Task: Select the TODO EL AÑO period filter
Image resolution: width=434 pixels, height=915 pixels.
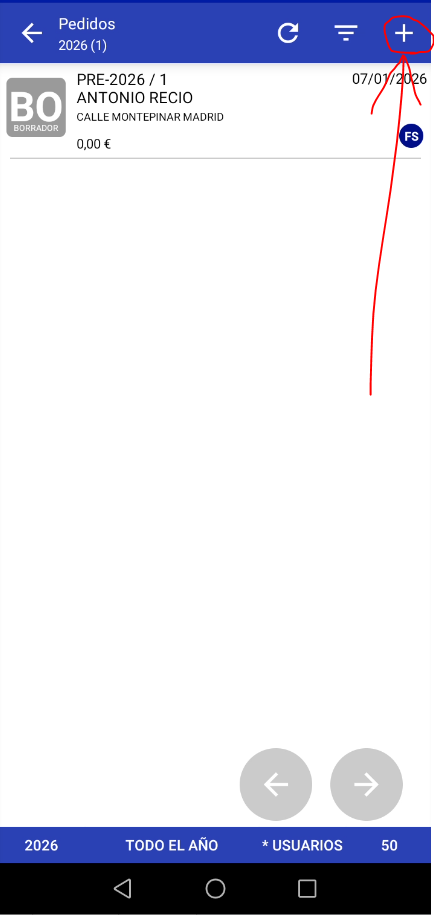Action: (x=172, y=845)
